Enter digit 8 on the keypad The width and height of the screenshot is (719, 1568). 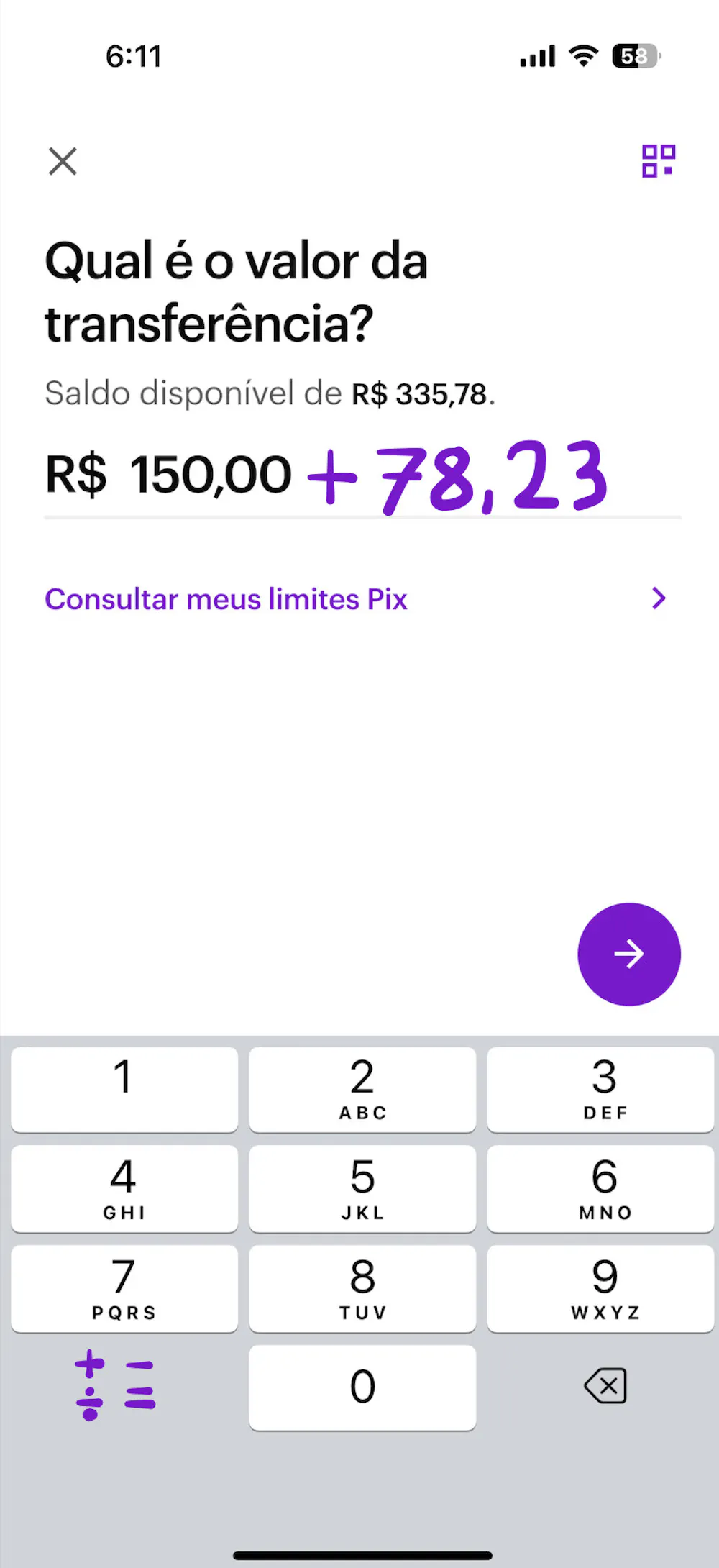[362, 1288]
